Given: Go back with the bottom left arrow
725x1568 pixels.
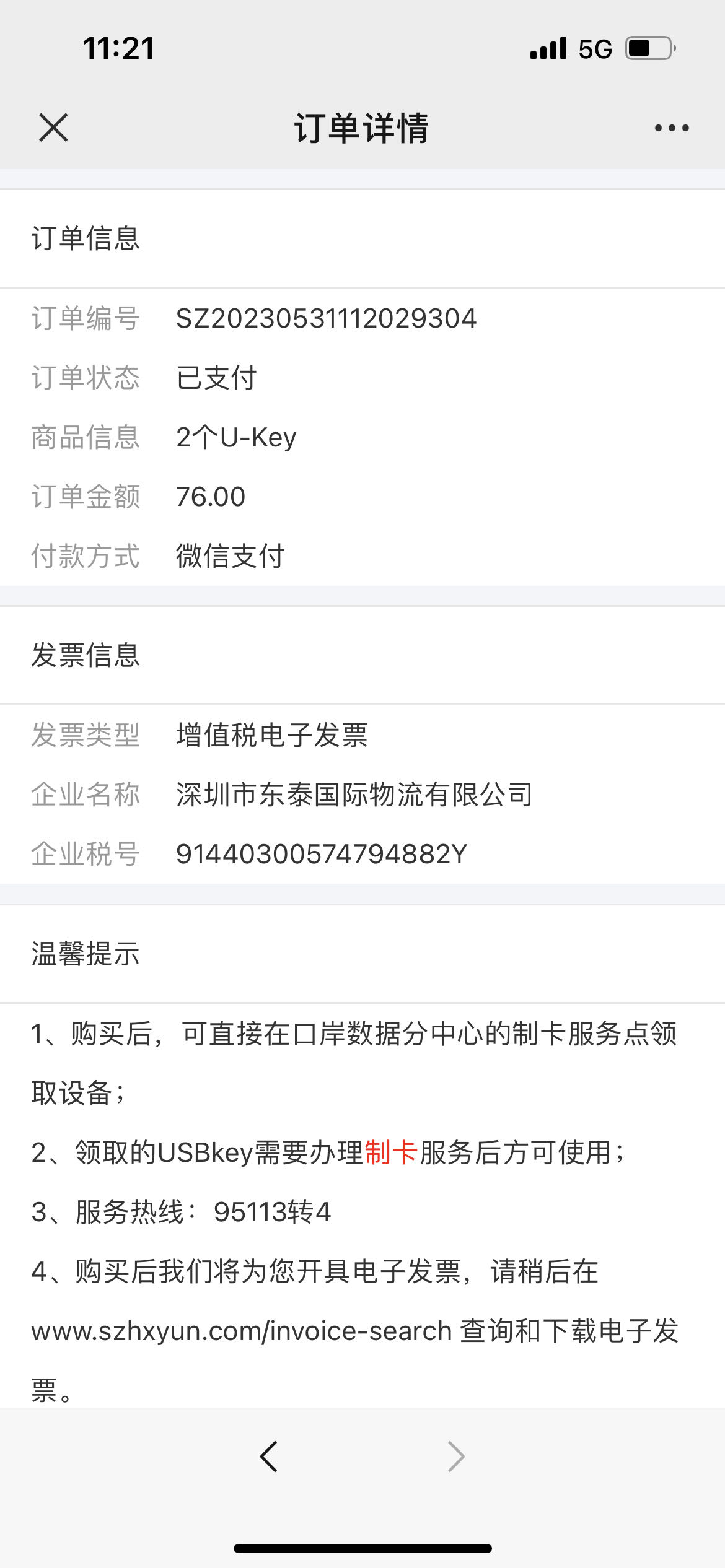Looking at the screenshot, I should click(268, 1457).
